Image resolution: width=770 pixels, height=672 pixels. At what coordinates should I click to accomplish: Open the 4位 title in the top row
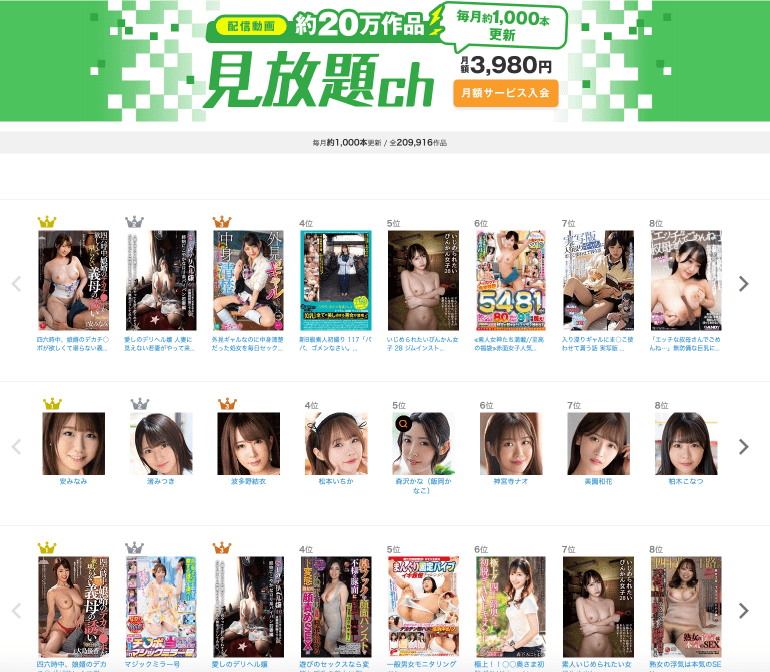click(x=336, y=281)
